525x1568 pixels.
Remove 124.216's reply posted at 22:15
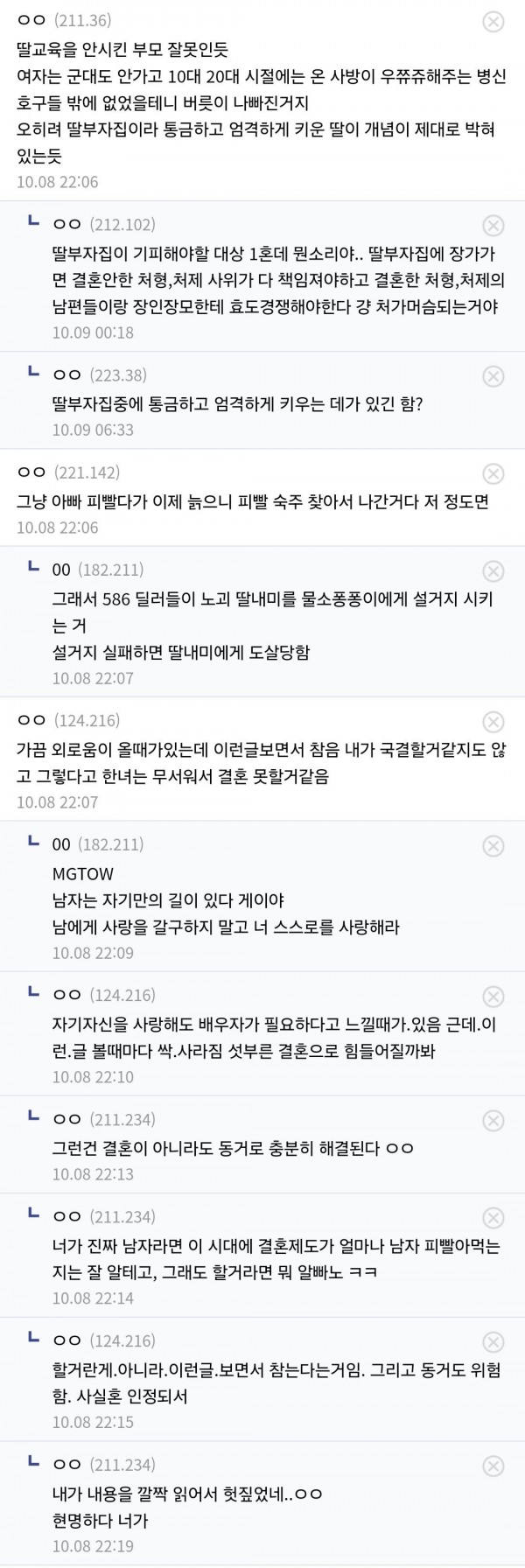tap(493, 1343)
